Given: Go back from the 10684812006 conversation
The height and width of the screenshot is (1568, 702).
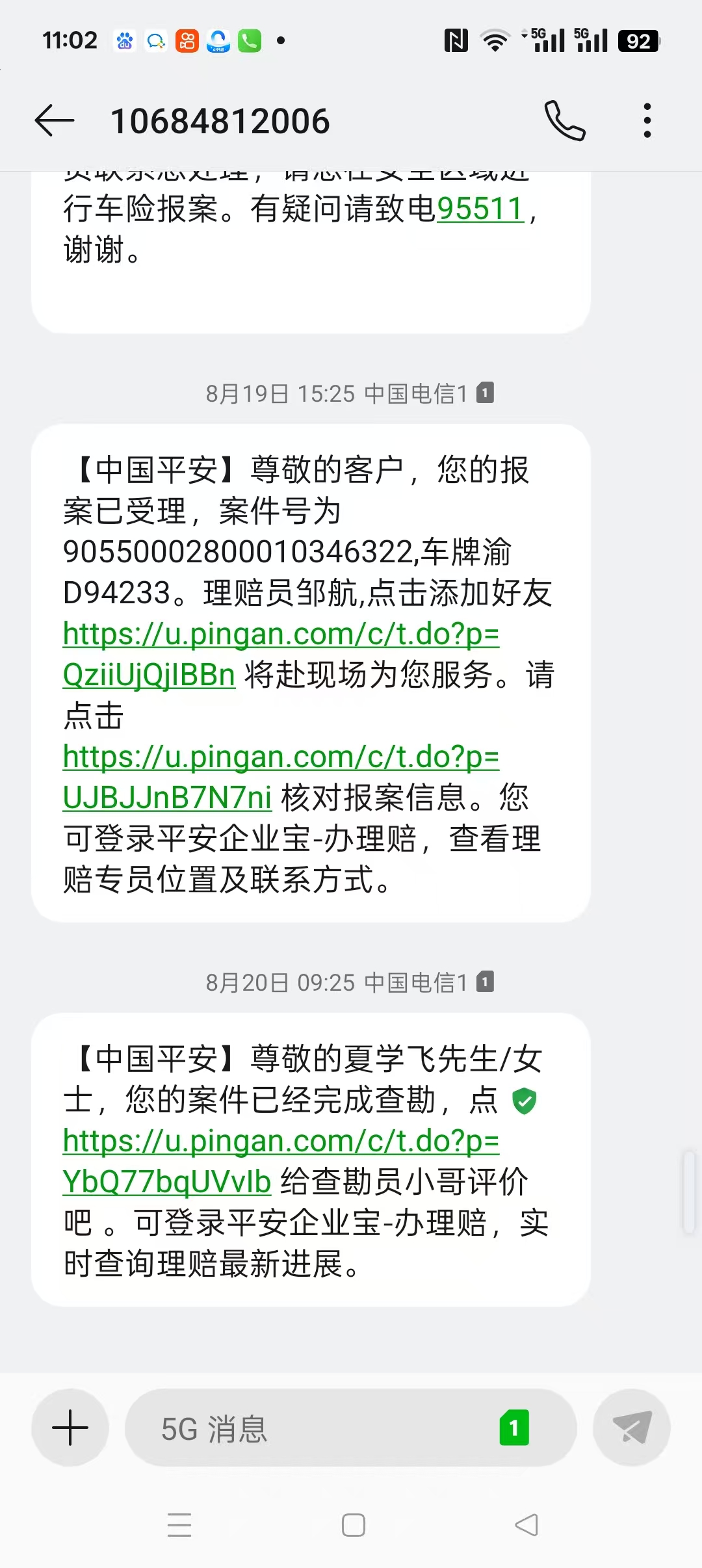Looking at the screenshot, I should tap(55, 121).
